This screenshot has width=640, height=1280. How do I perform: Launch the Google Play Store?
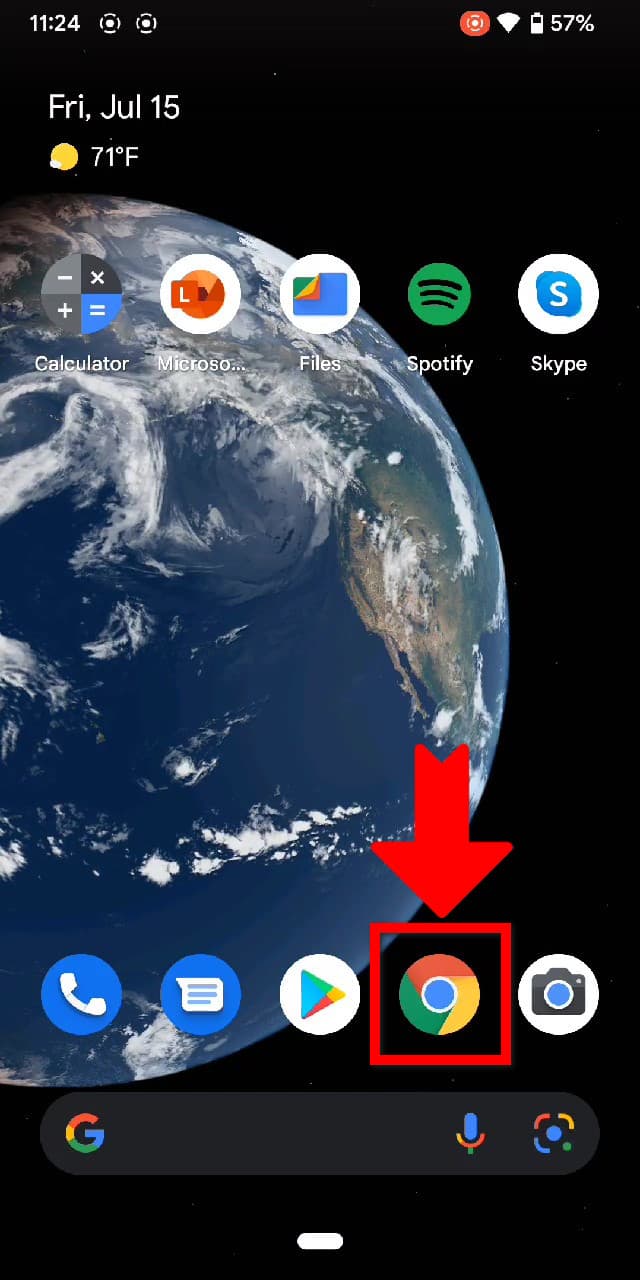coord(319,994)
